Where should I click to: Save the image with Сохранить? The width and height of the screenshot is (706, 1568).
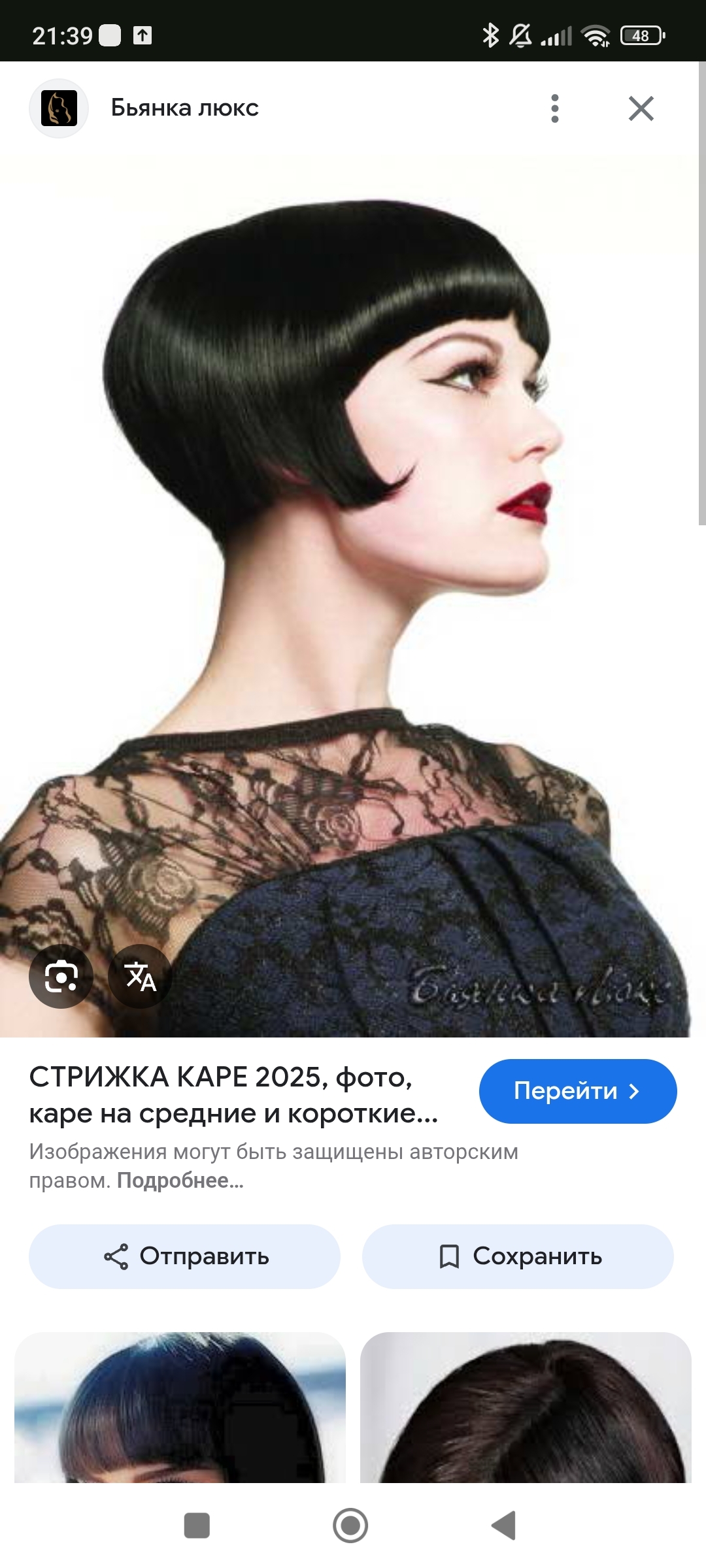[518, 1256]
